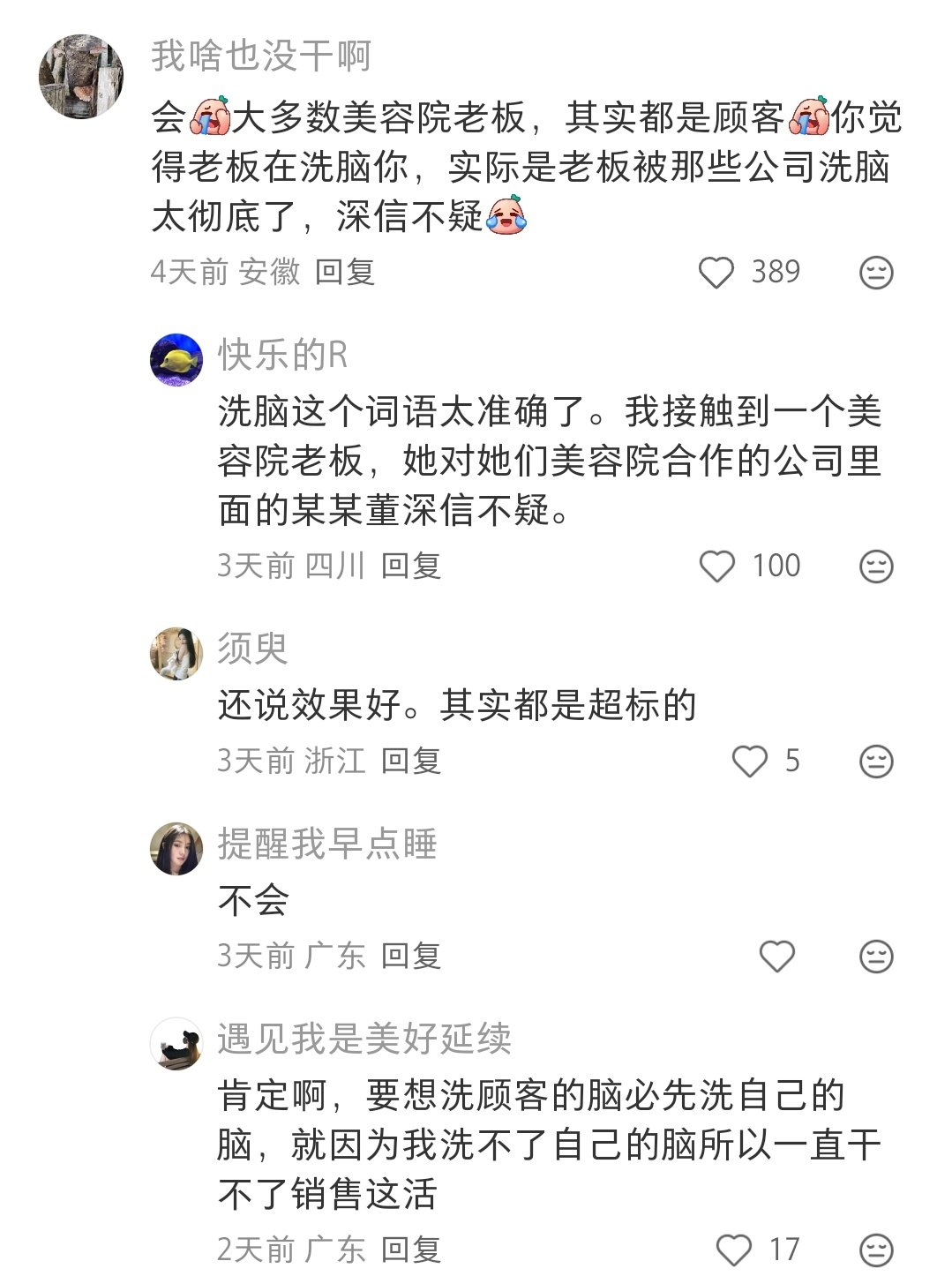
Task: Open 我啥也没干啊's profile avatar
Action: coord(81,77)
